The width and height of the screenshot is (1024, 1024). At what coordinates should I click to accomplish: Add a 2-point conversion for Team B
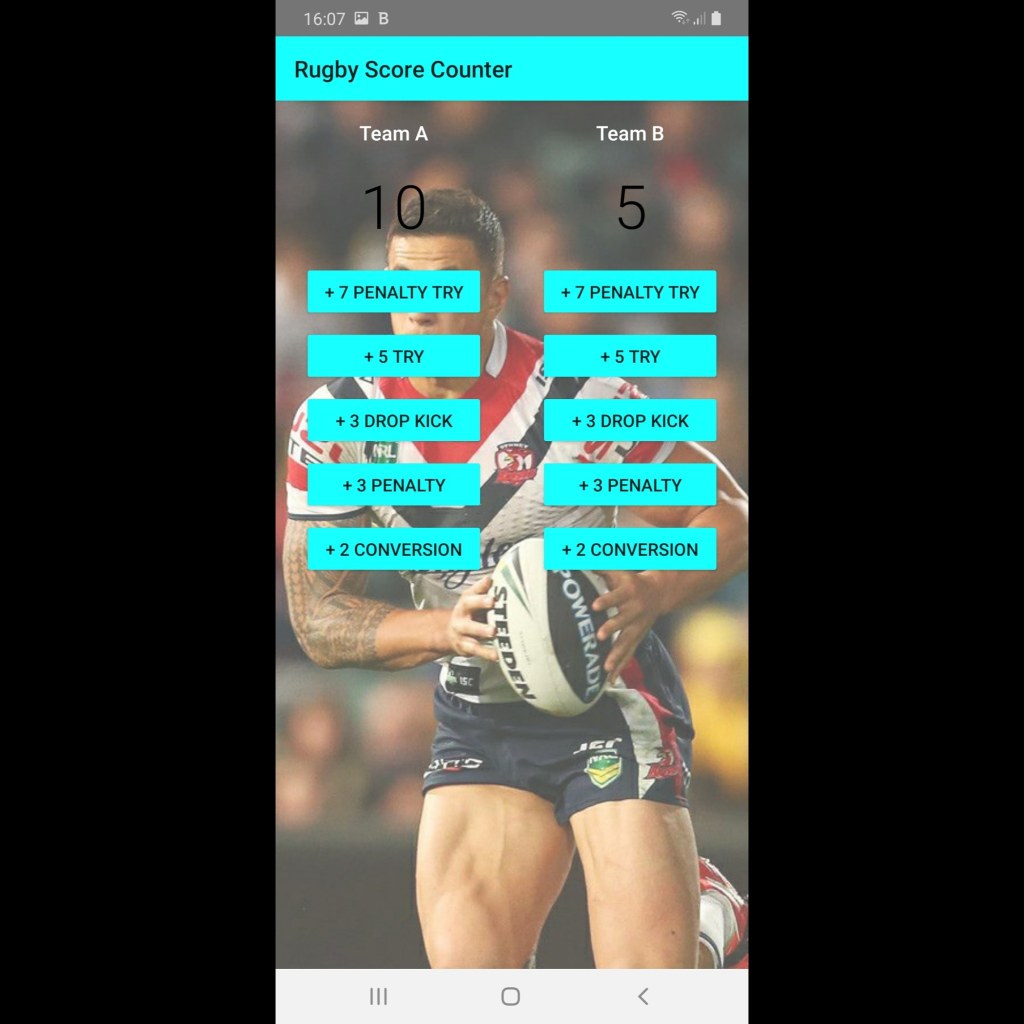point(630,549)
